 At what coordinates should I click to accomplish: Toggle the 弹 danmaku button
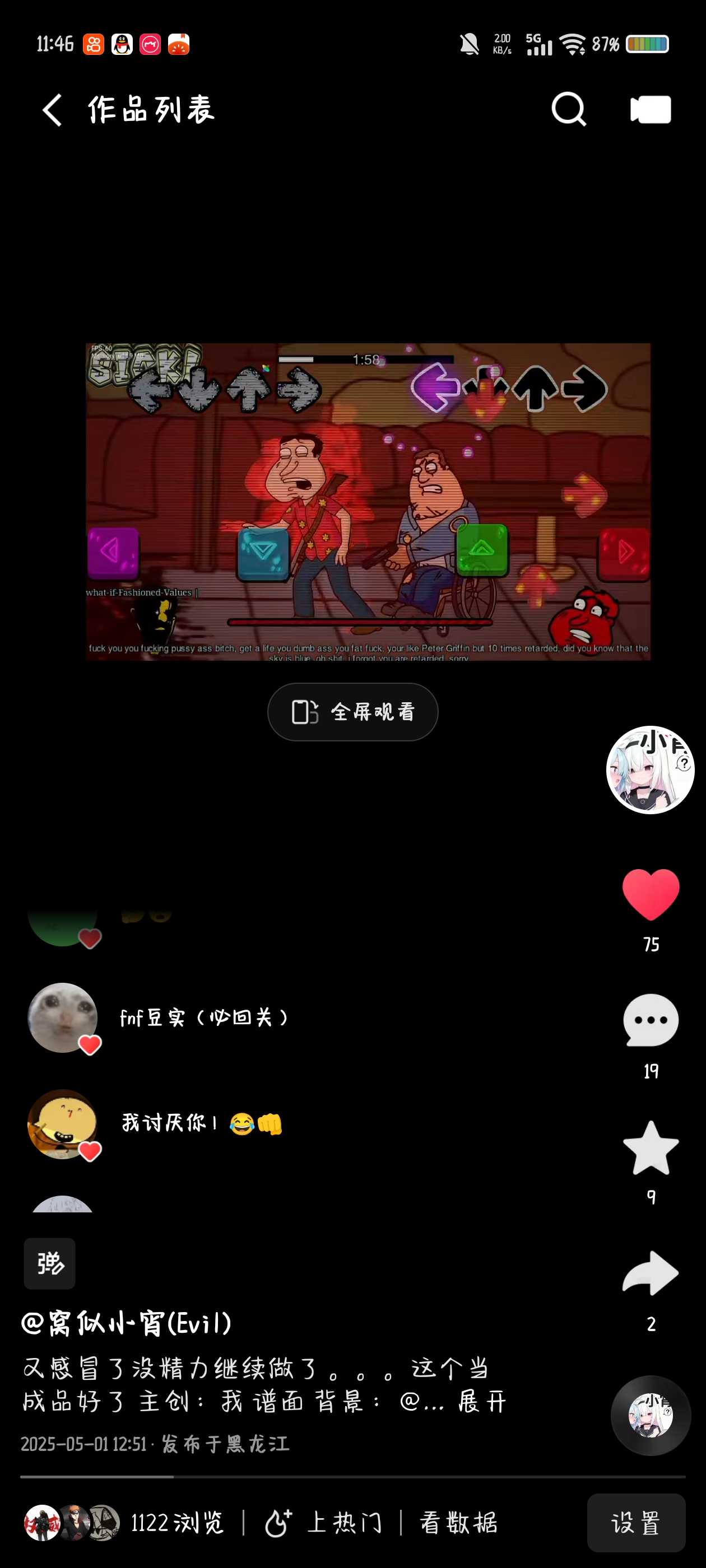[49, 1264]
